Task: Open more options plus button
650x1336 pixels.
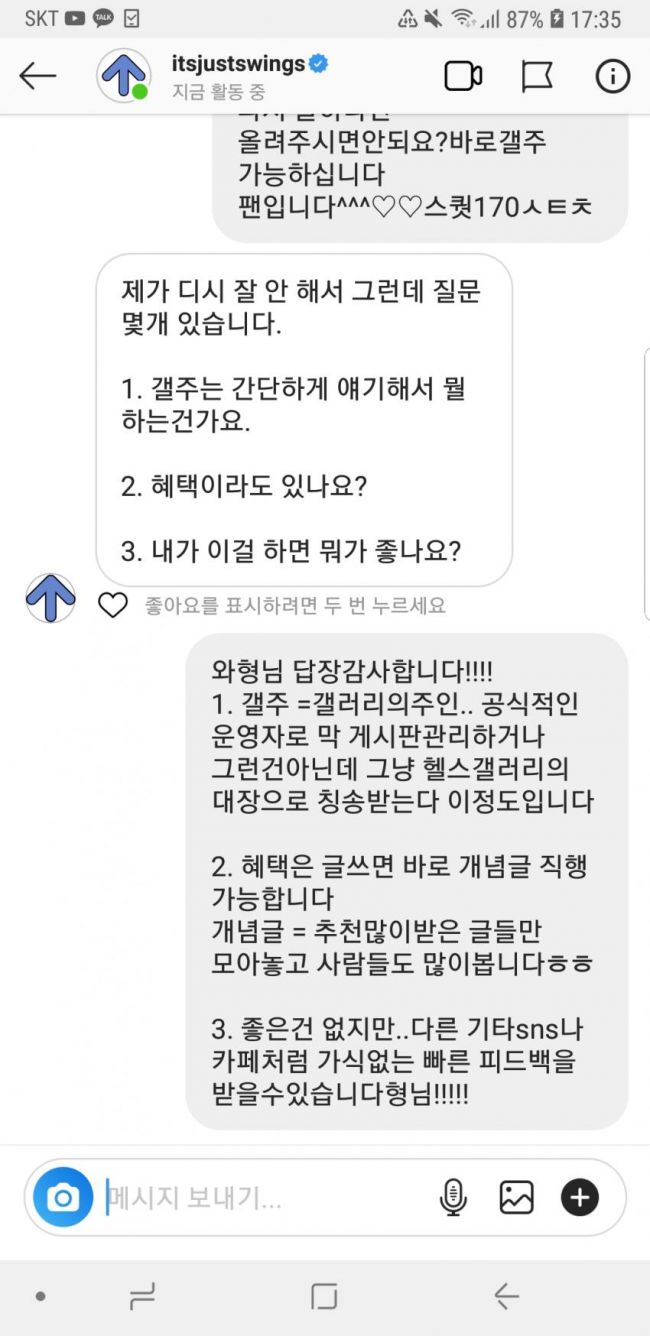Action: (580, 1197)
